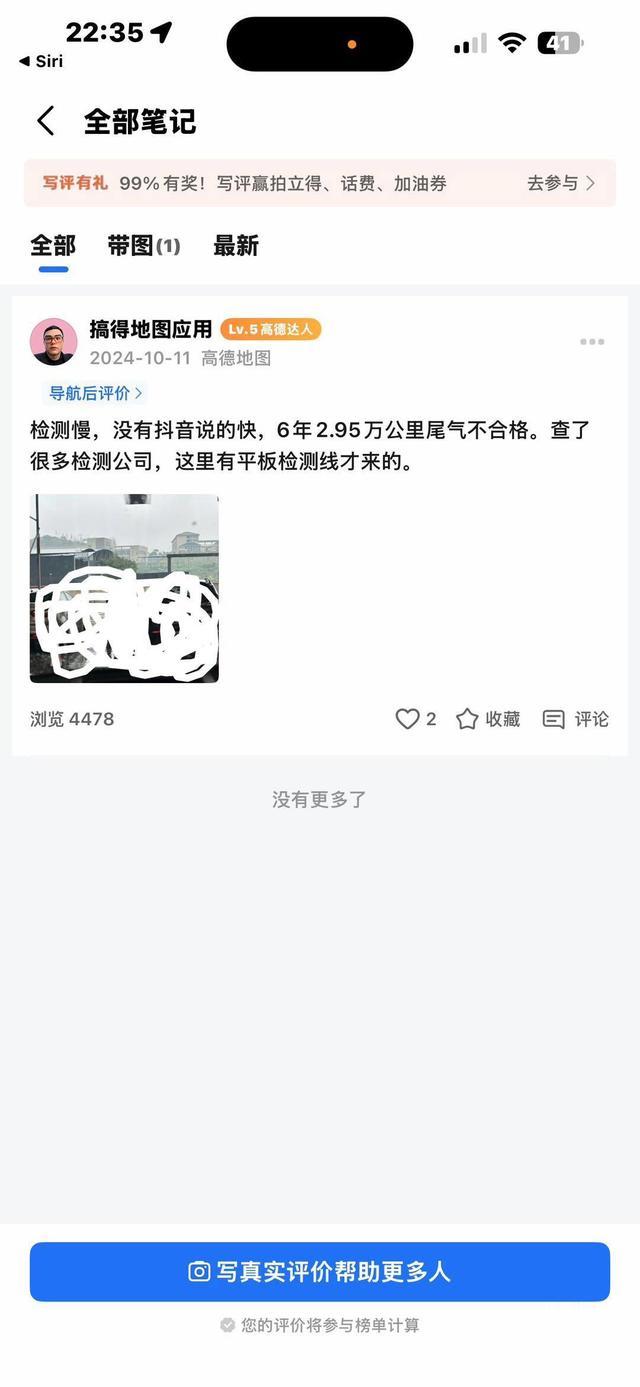Tap 写真实评价帮助更多人 button

point(320,1272)
